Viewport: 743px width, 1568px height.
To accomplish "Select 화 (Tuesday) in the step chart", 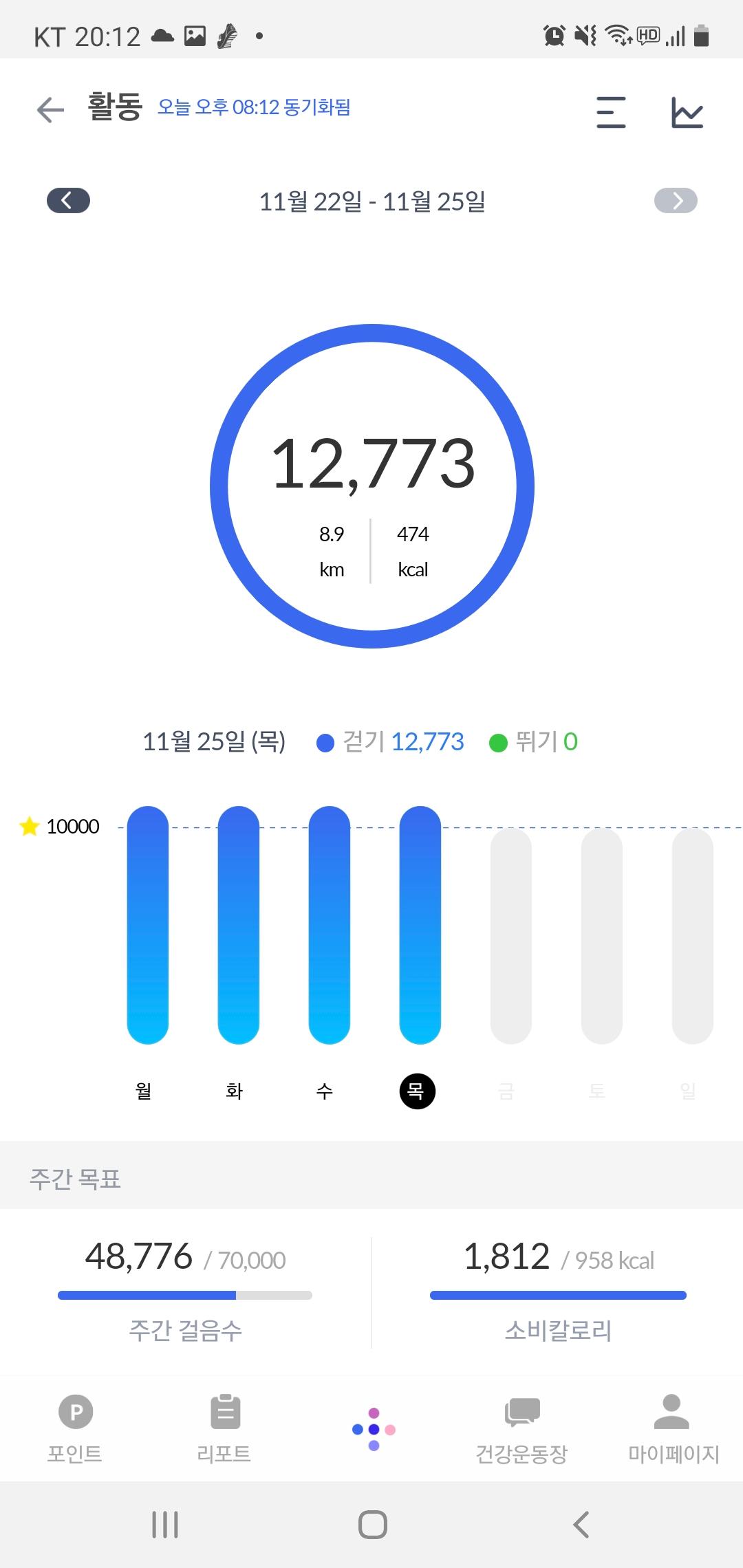I will tap(238, 925).
